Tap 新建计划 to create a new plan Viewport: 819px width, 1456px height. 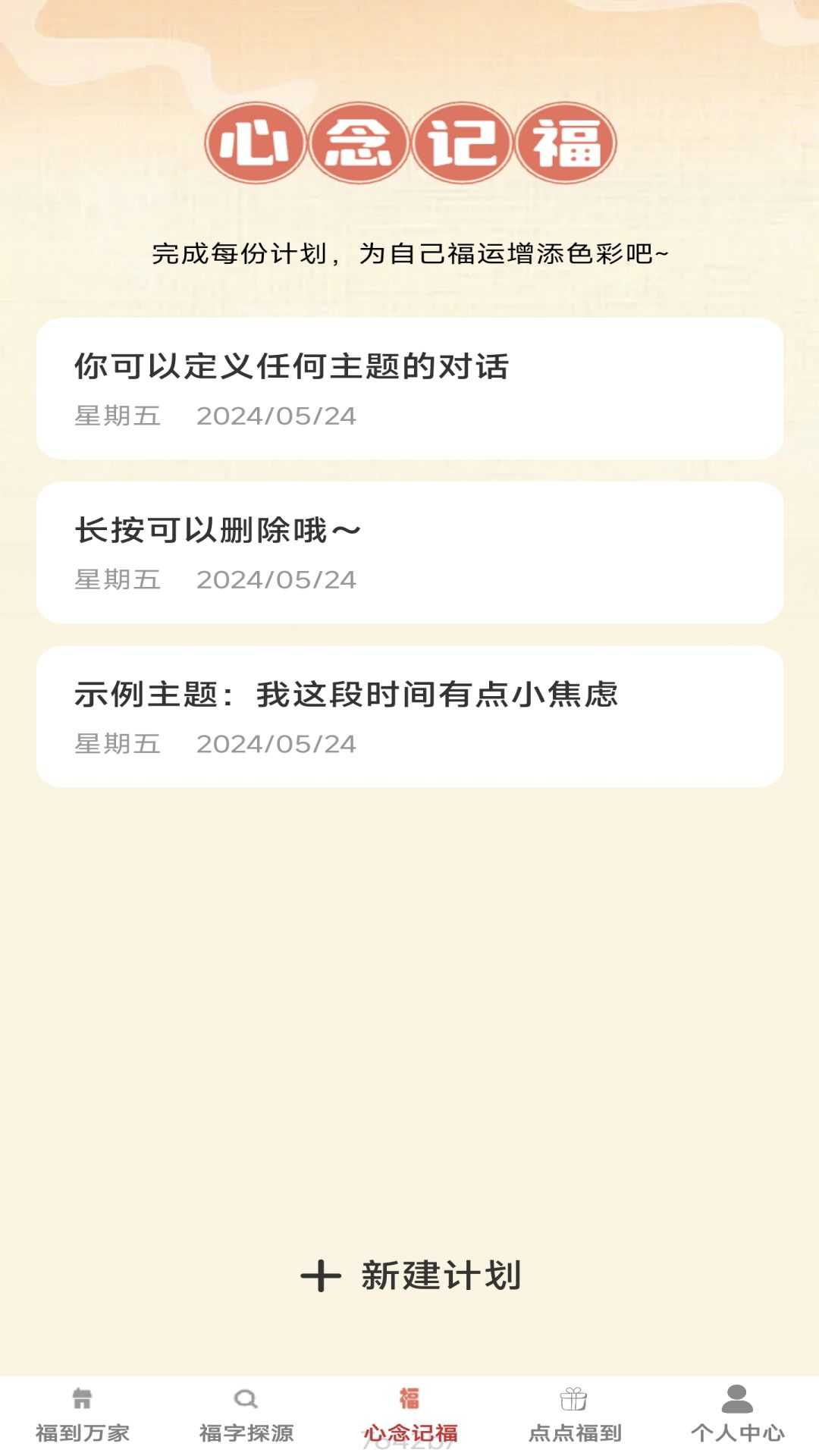pos(410,1276)
